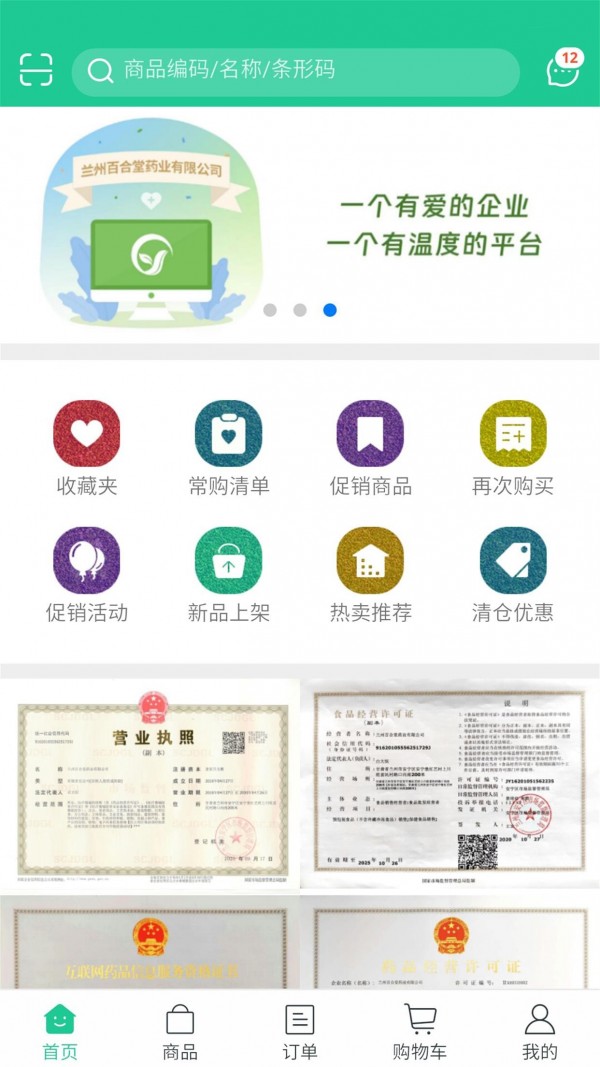This screenshot has width=600, height=1067.
Task: Switch to the 商品 tab
Action: (180, 1031)
